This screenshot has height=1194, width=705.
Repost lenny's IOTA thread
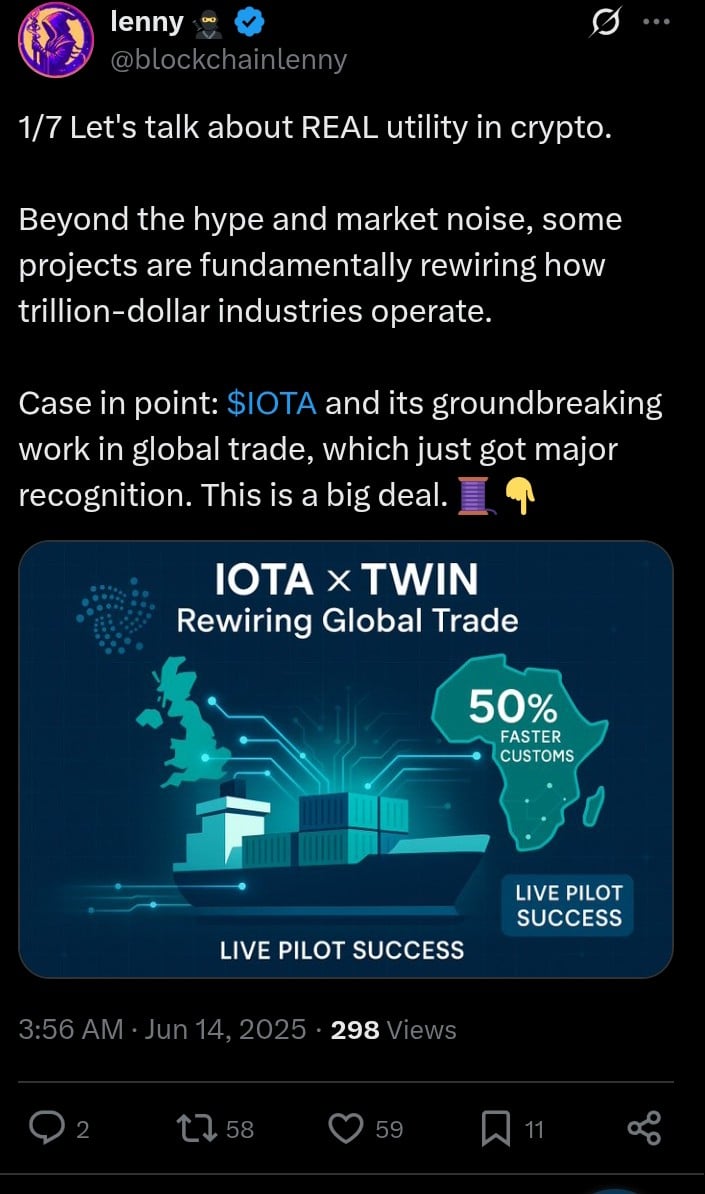(187, 1129)
